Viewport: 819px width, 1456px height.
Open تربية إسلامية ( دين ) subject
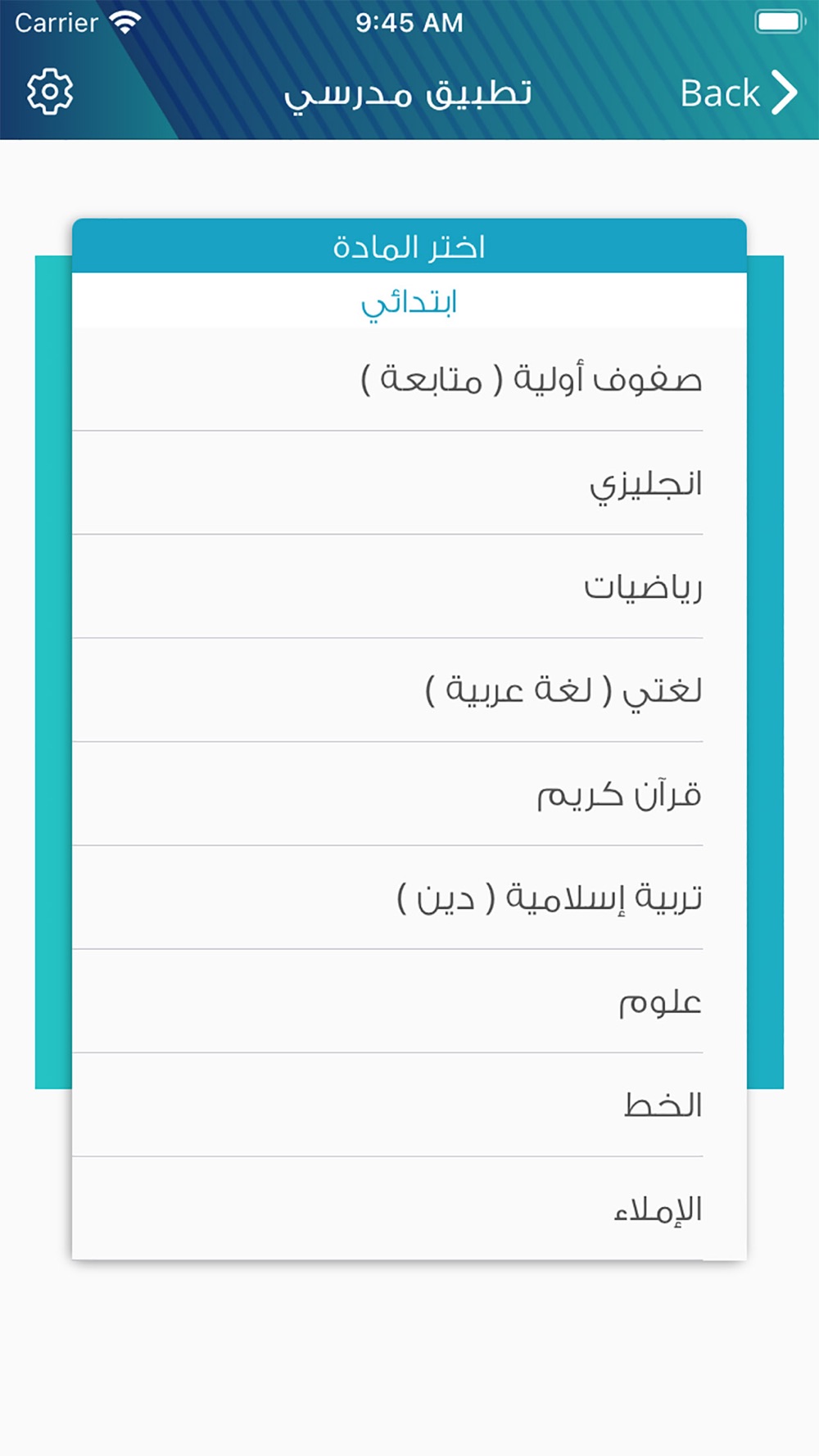pos(550,898)
